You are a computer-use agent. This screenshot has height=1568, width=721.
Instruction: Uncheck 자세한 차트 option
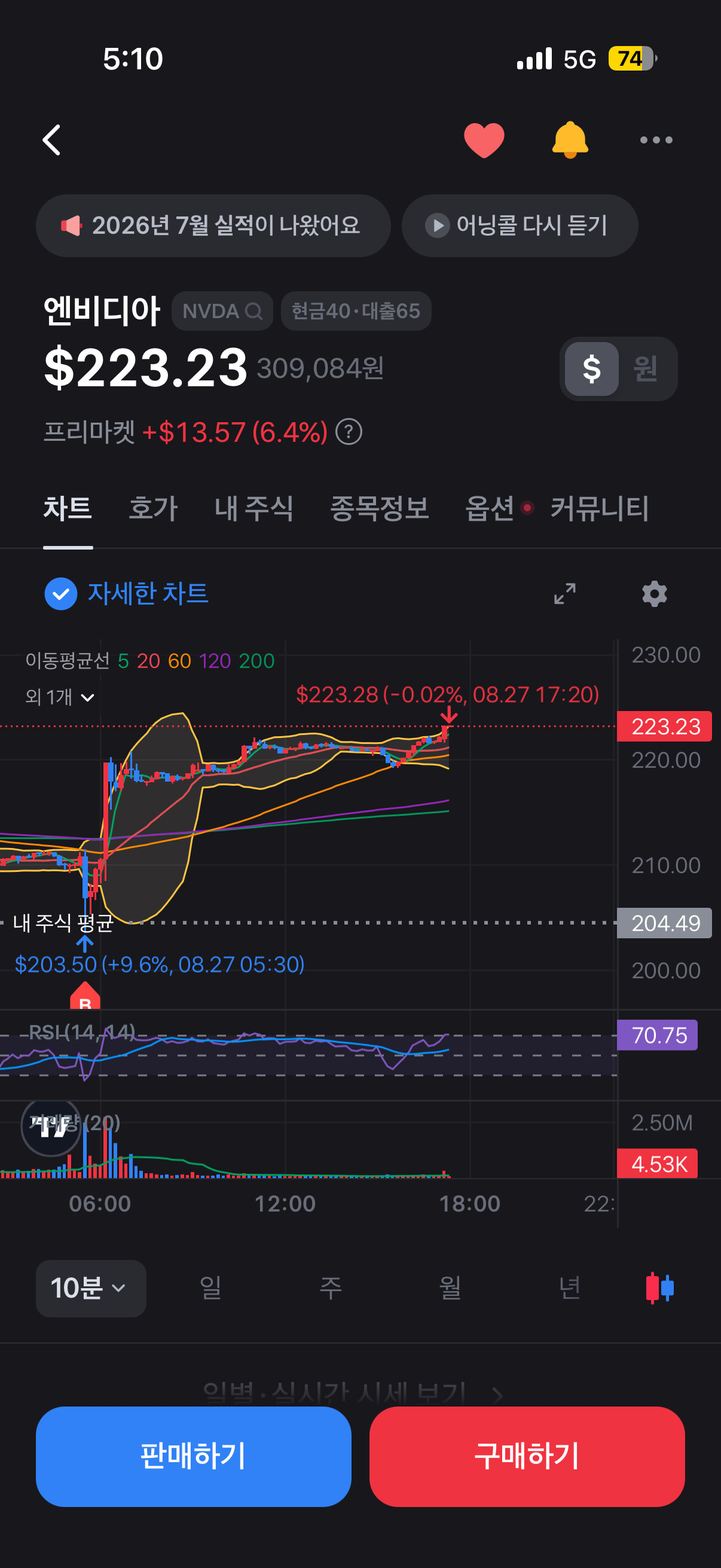pyautogui.click(x=127, y=593)
